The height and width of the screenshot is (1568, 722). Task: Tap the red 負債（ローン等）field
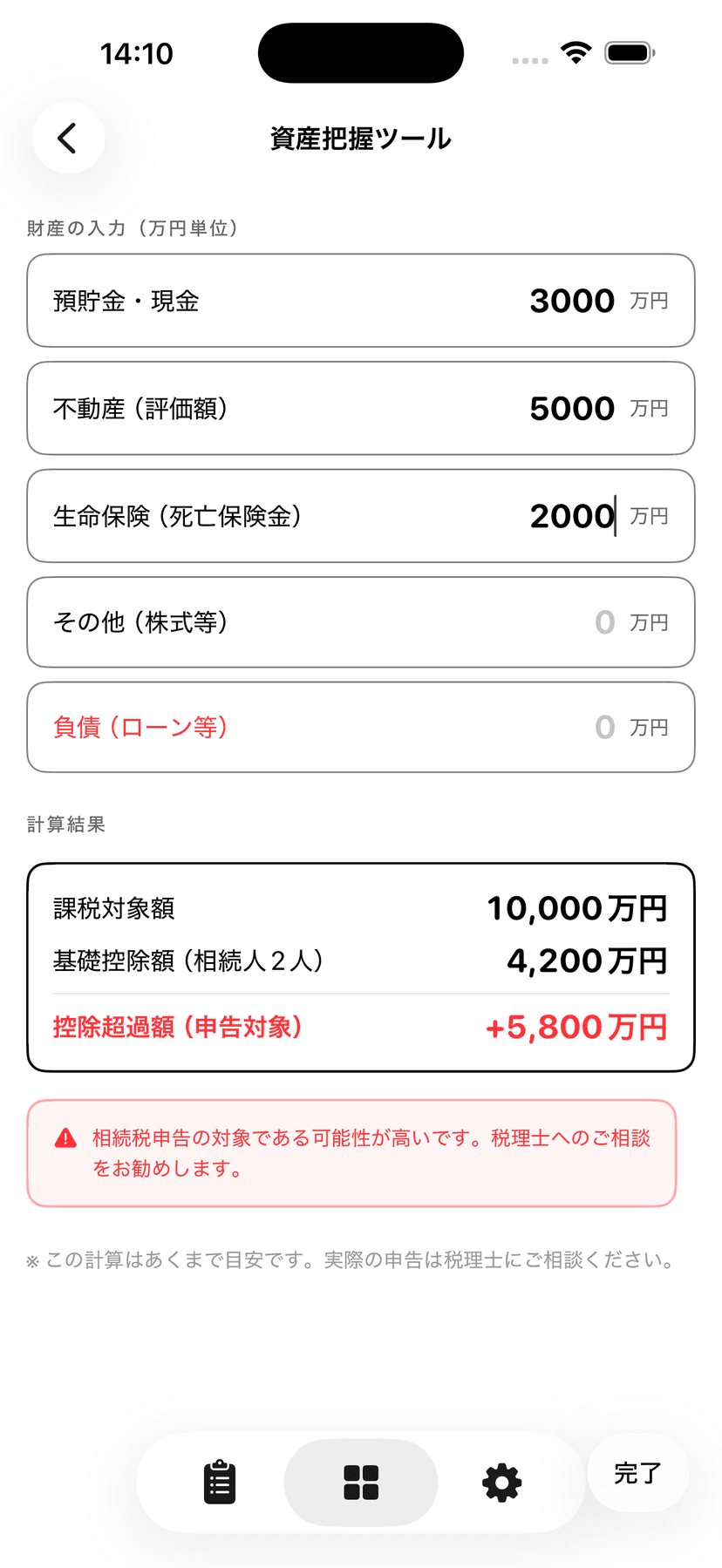(x=360, y=728)
